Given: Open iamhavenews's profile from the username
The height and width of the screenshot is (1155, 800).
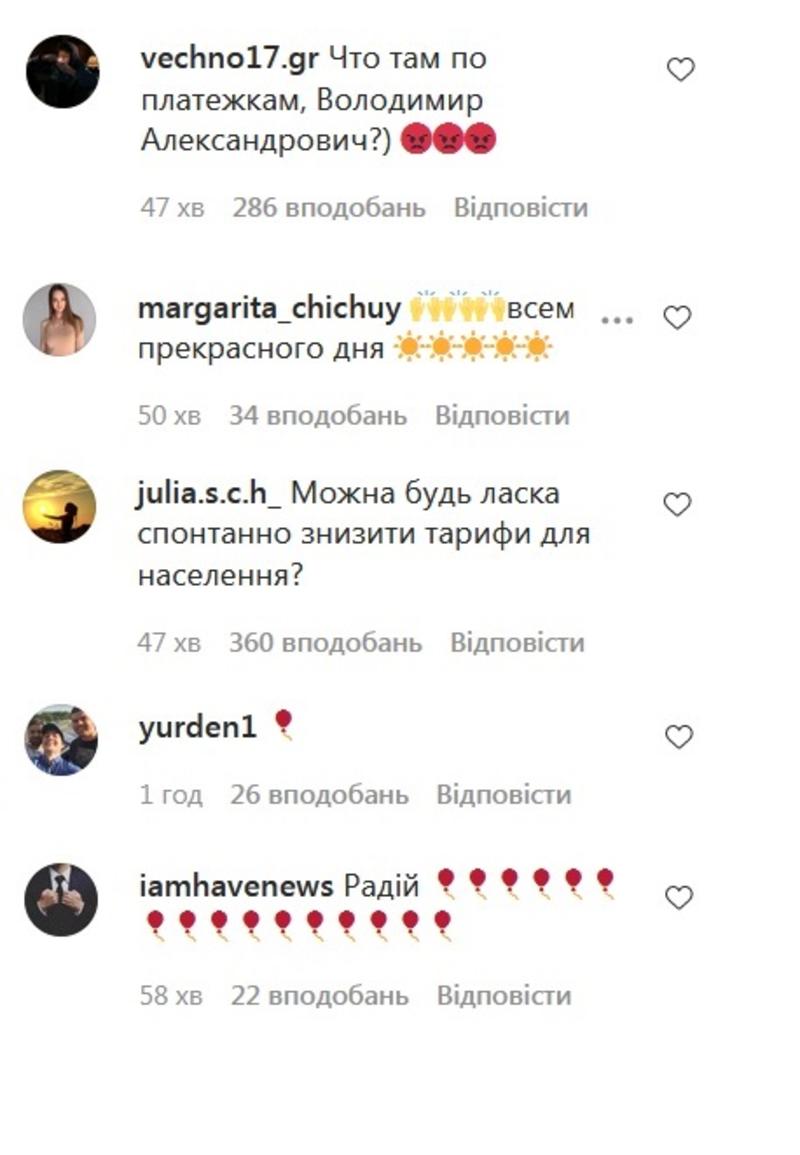Looking at the screenshot, I should [x=236, y=885].
